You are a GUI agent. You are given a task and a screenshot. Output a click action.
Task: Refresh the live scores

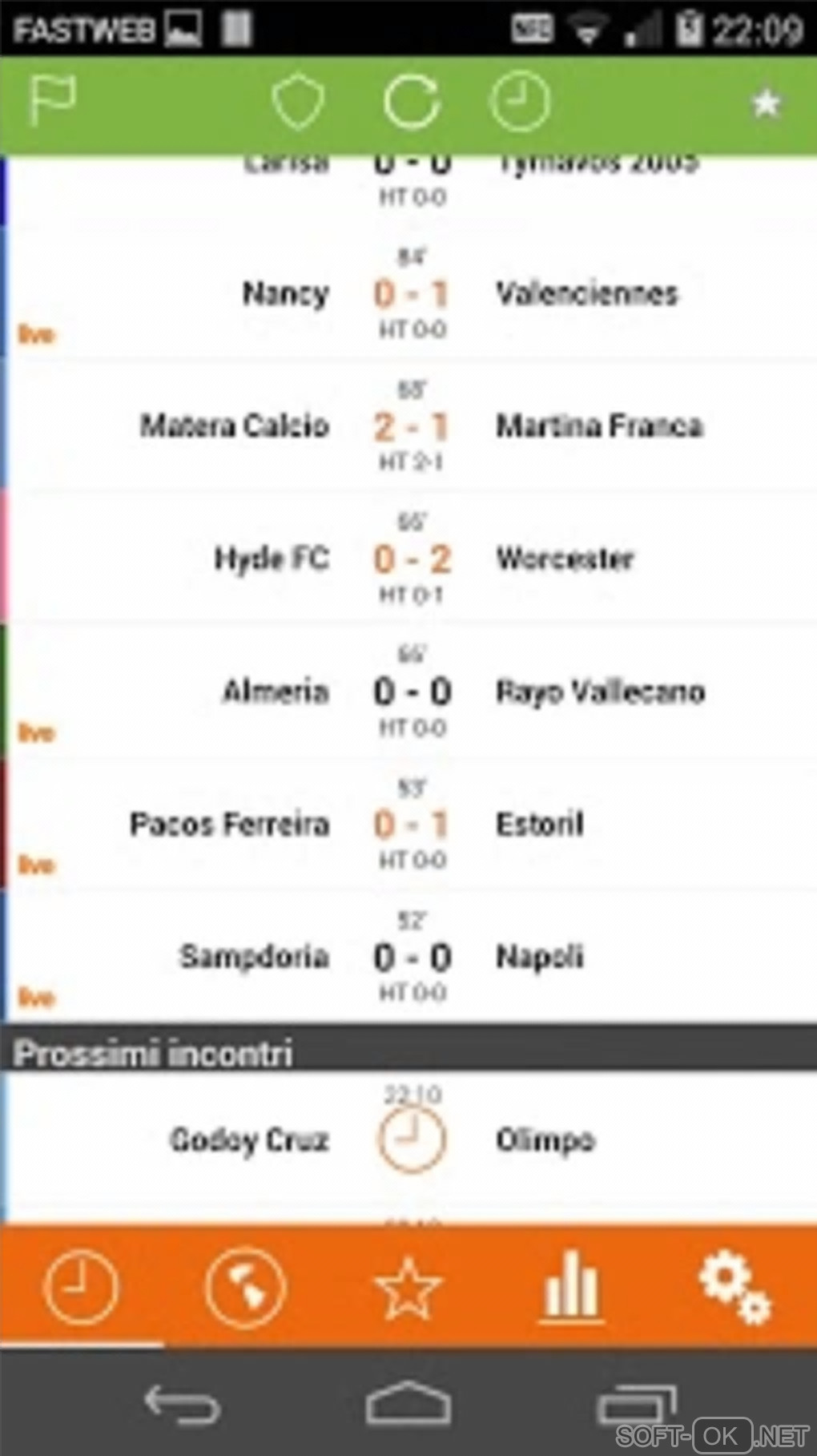(411, 102)
